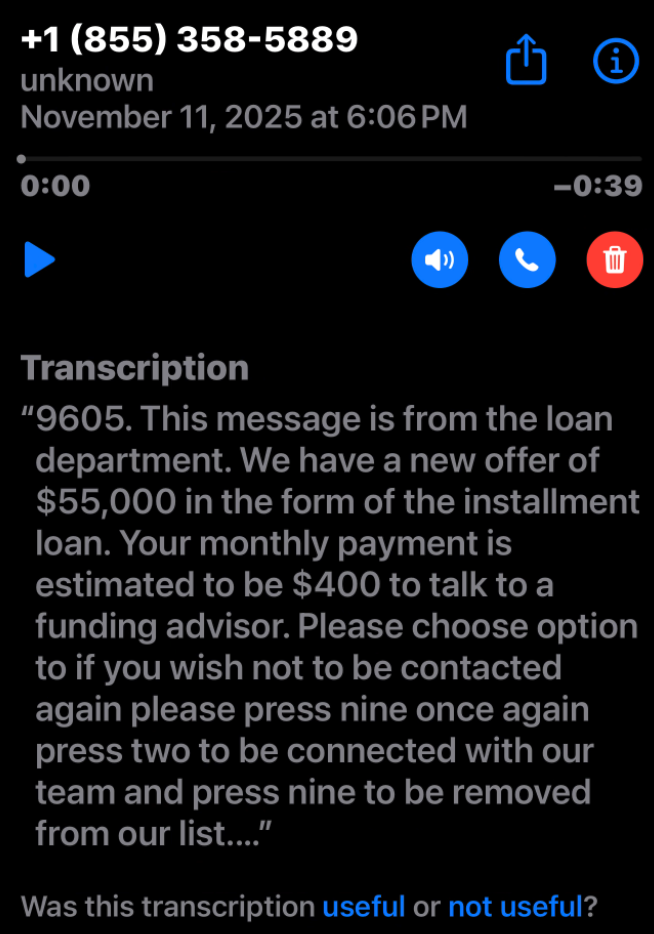This screenshot has width=654, height=934.
Task: Tap the voicemail playback progress bar
Action: point(330,159)
